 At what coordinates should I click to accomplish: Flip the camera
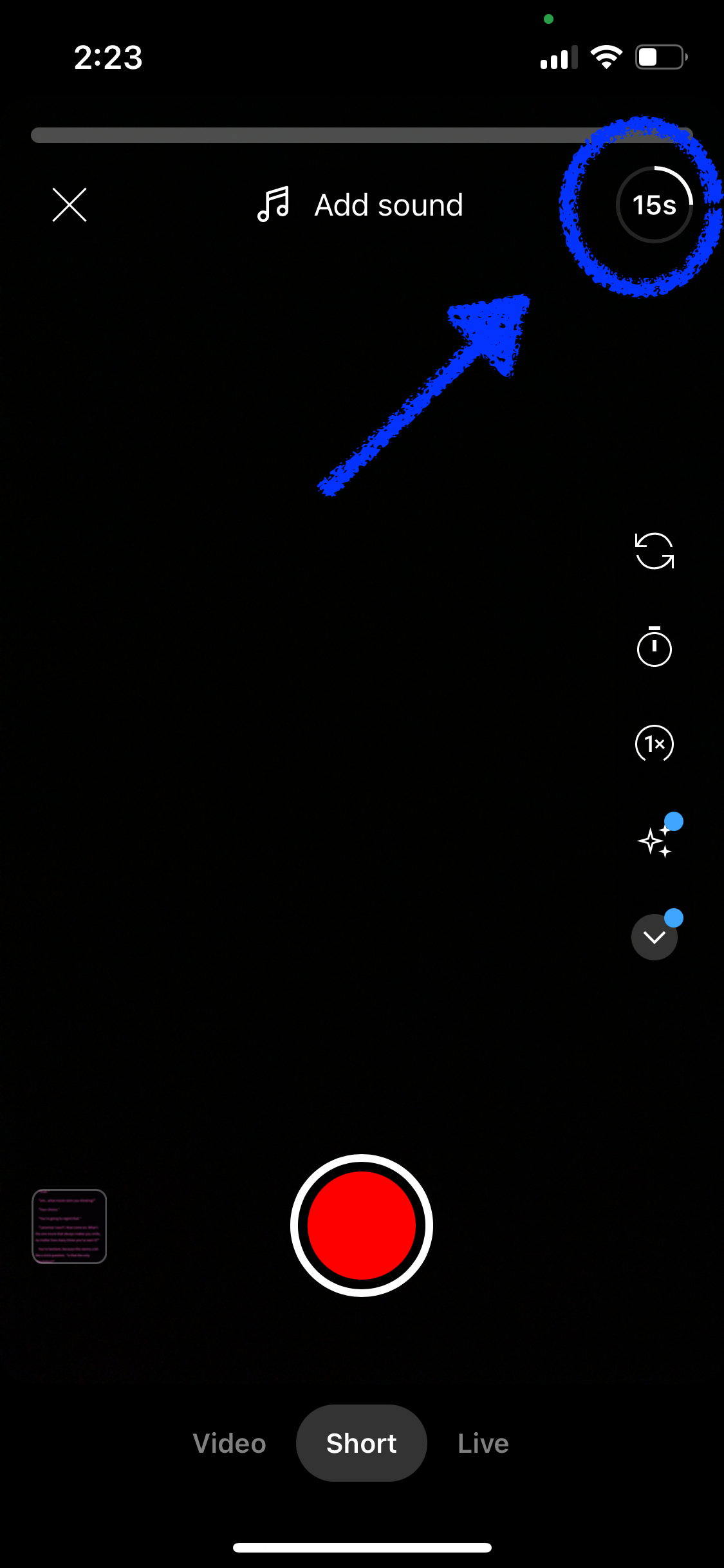click(654, 552)
